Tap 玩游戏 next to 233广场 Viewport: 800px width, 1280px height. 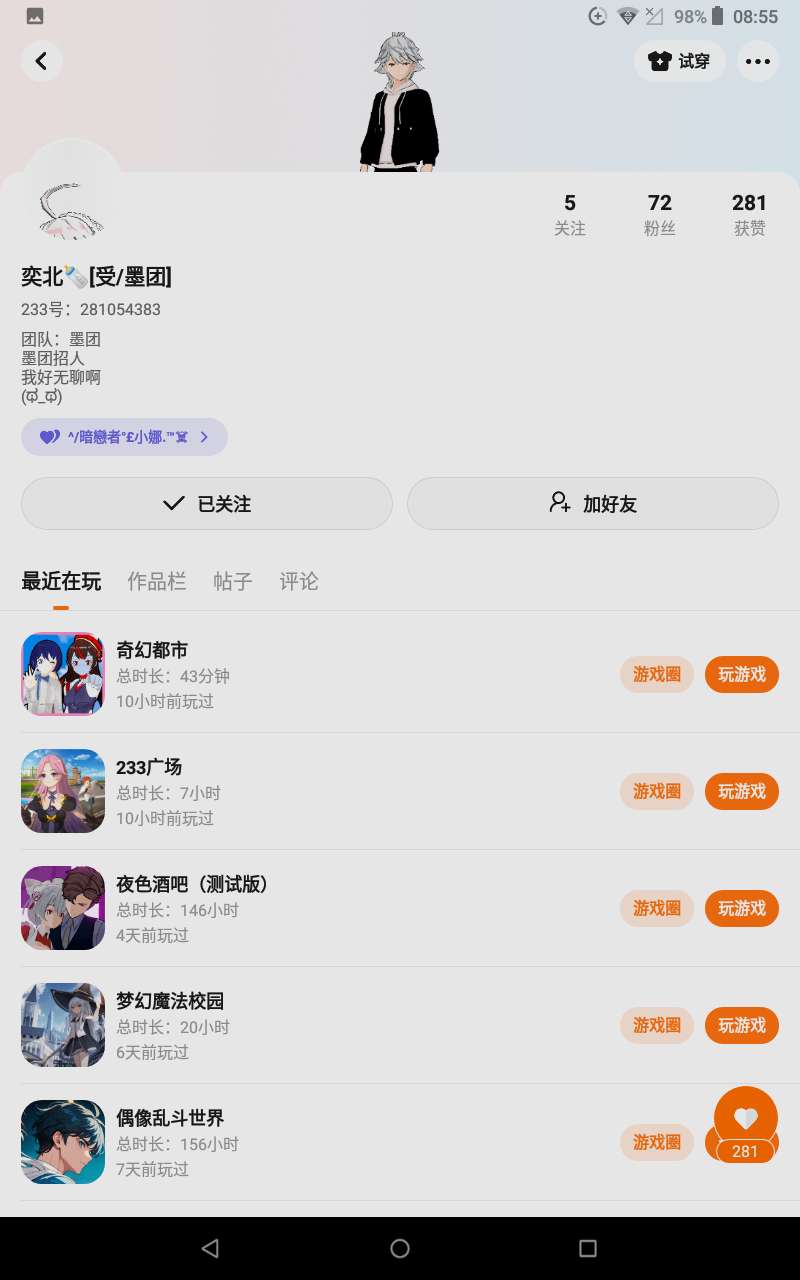pyautogui.click(x=742, y=791)
